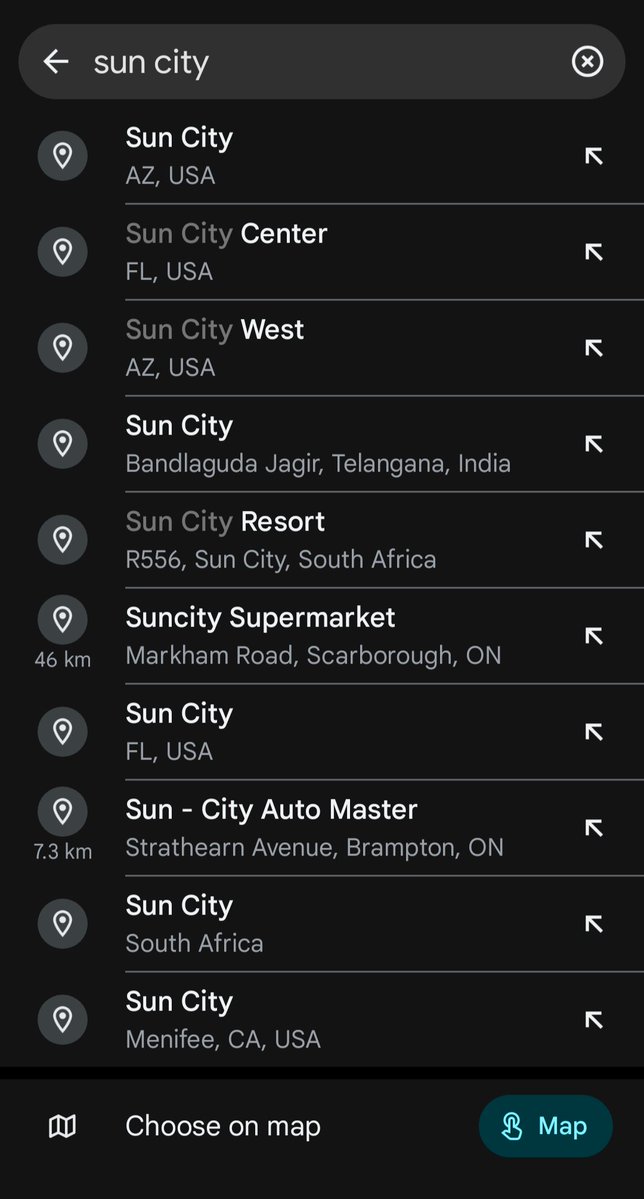Select the Sun City Center, FL result
Viewport: 644px width, 1199px height.
point(320,252)
